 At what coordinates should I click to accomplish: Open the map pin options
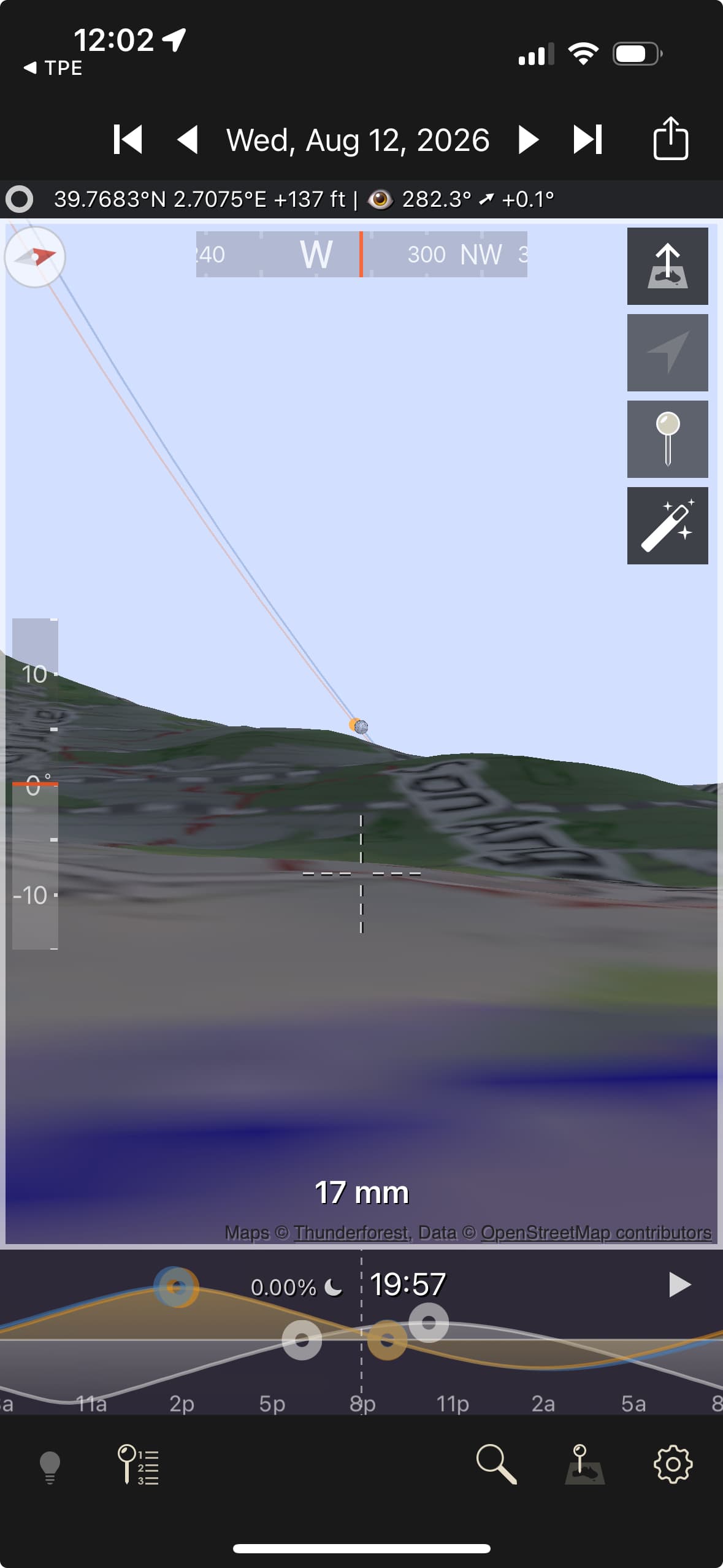coord(667,439)
